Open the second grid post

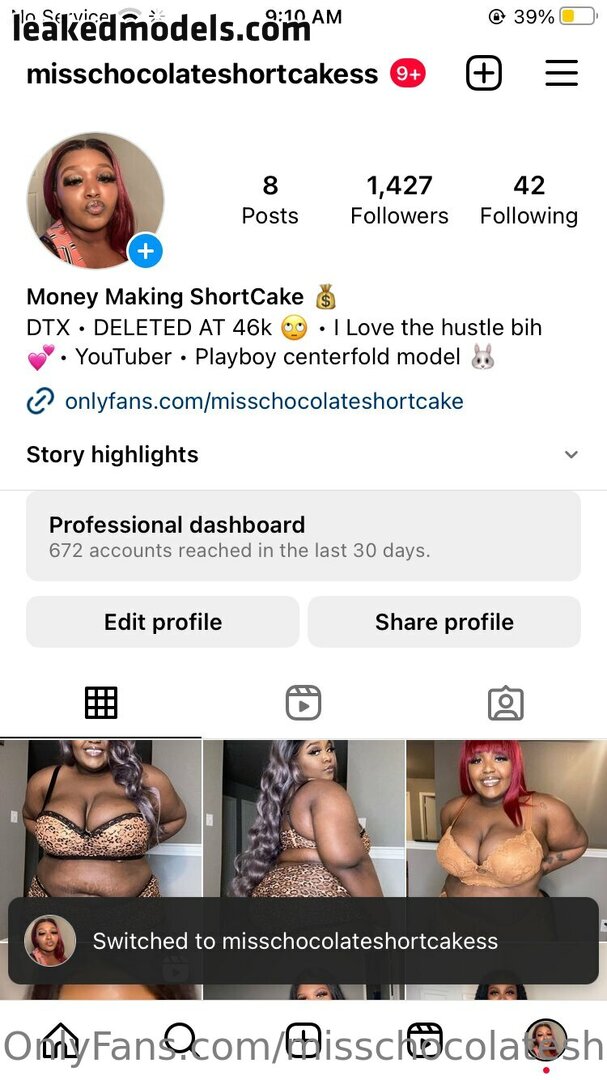303,818
